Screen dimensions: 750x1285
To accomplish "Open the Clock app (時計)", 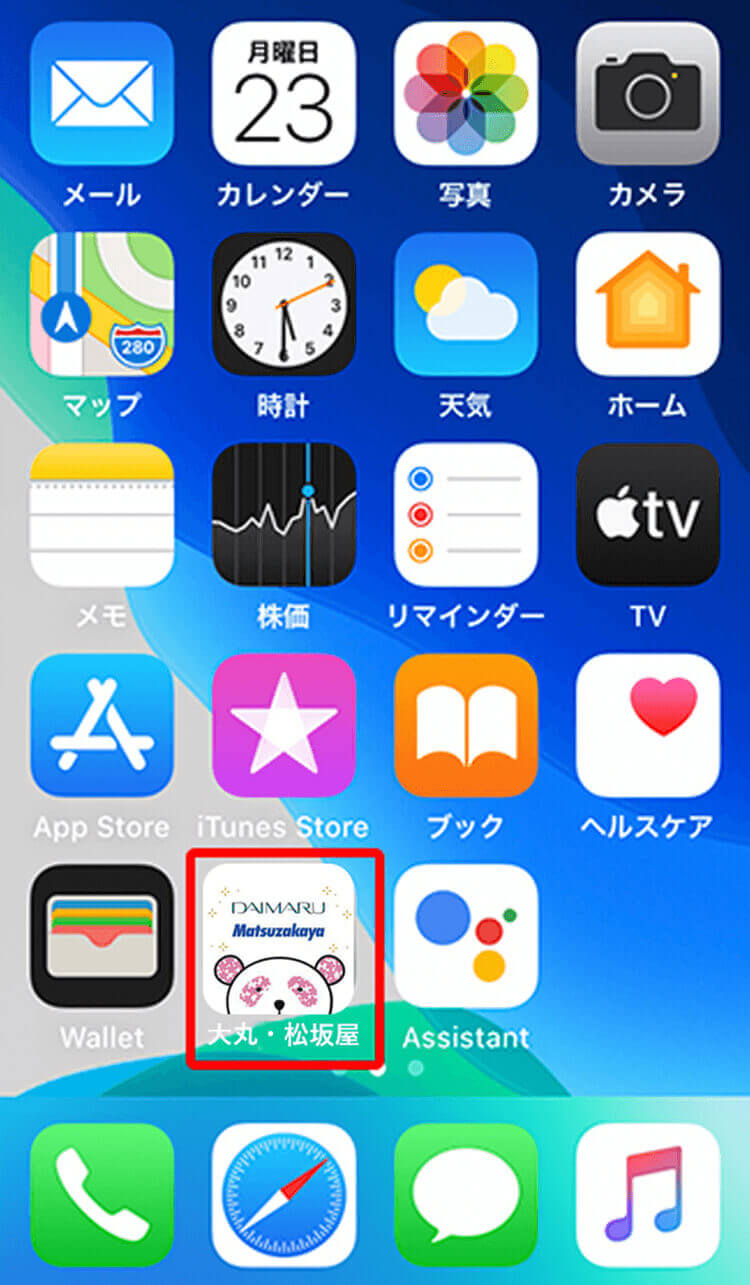I will coord(284,304).
